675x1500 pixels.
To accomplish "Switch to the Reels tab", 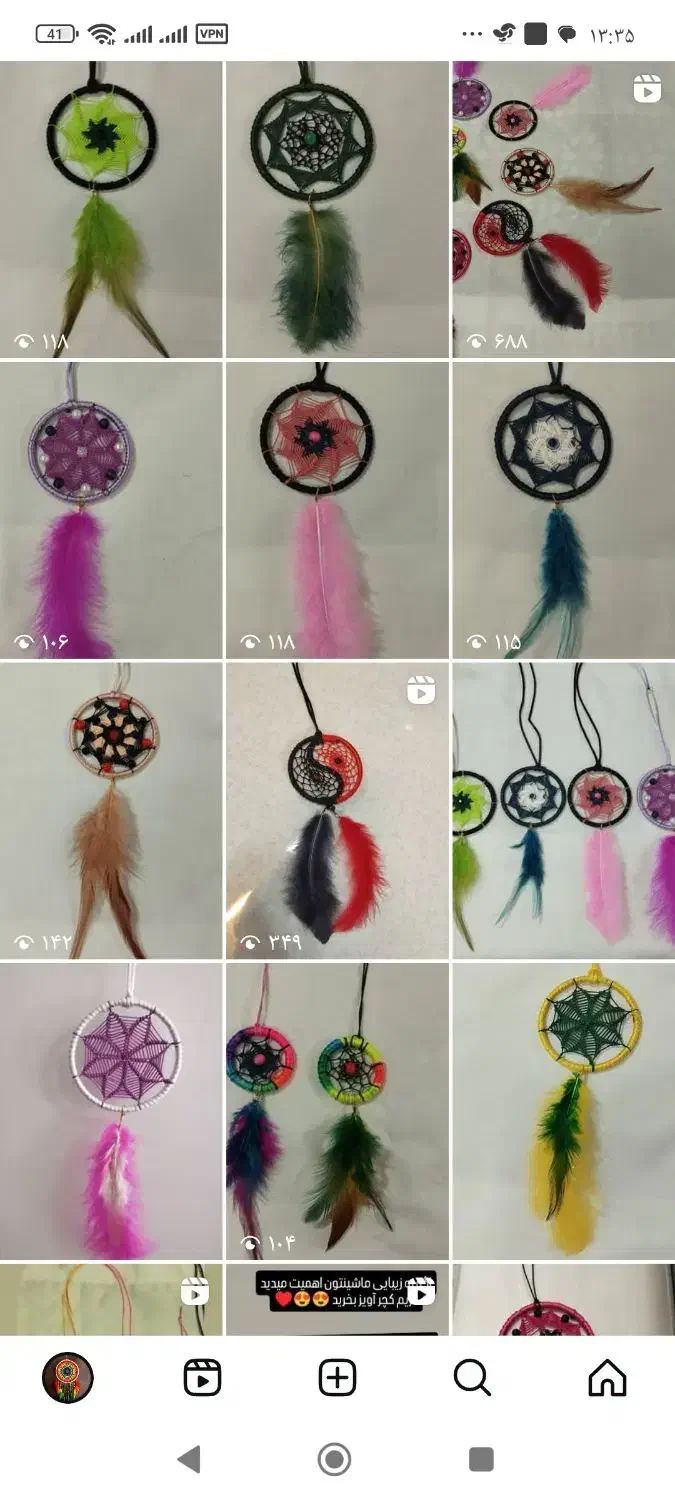I will coord(203,1378).
